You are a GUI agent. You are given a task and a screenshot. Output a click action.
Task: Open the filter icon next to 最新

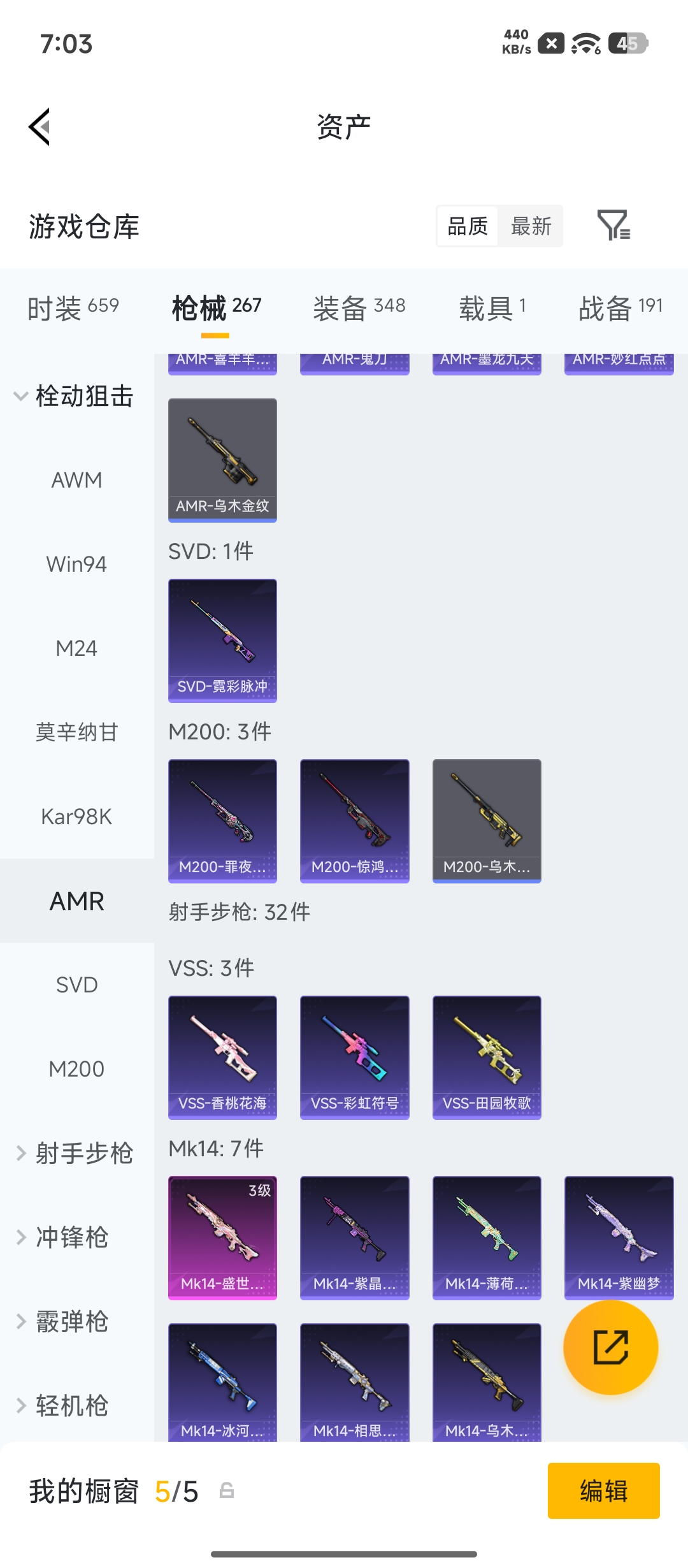pyautogui.click(x=613, y=226)
